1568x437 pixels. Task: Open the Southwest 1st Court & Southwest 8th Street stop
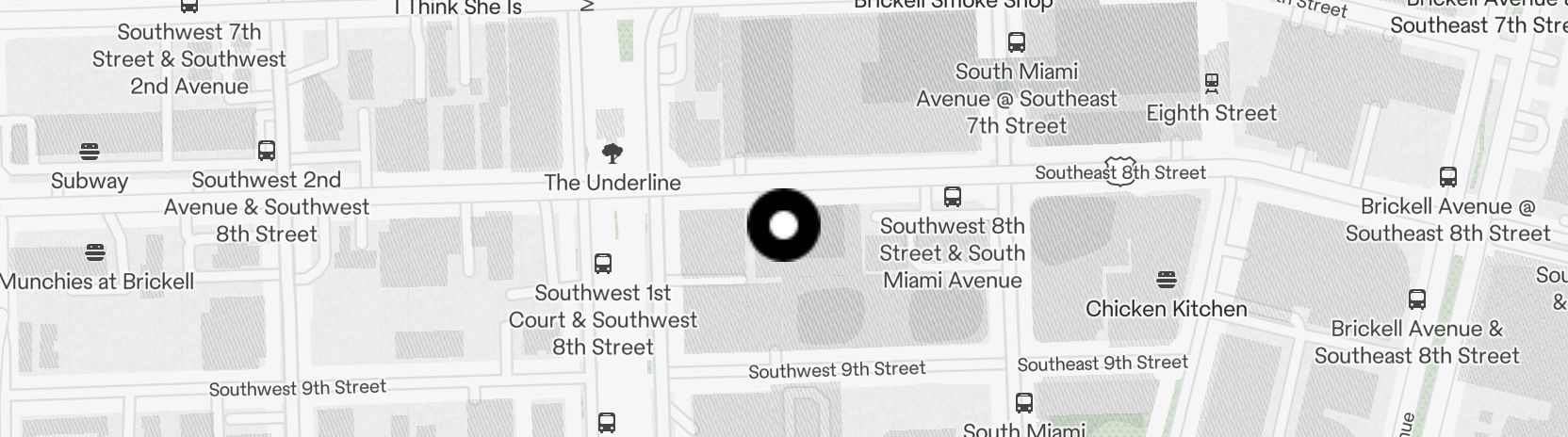click(x=603, y=264)
